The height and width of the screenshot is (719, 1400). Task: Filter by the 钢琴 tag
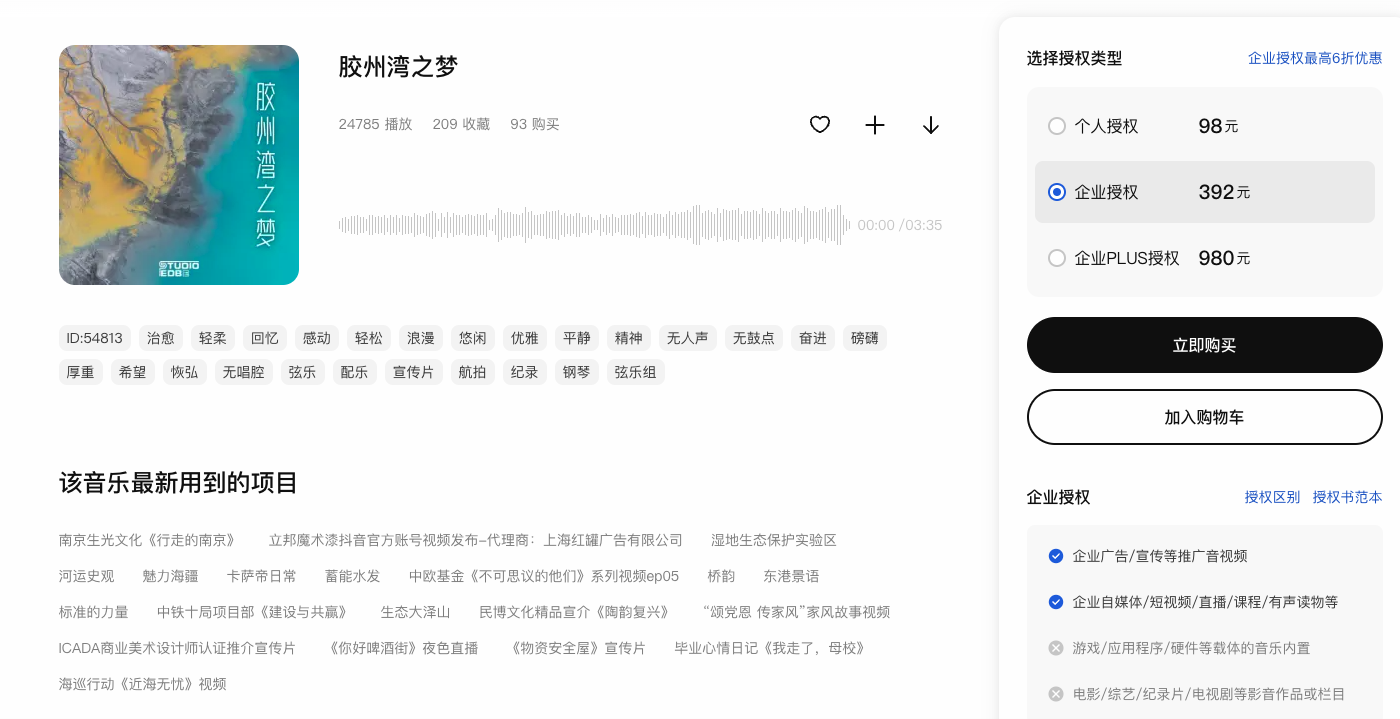pos(577,372)
